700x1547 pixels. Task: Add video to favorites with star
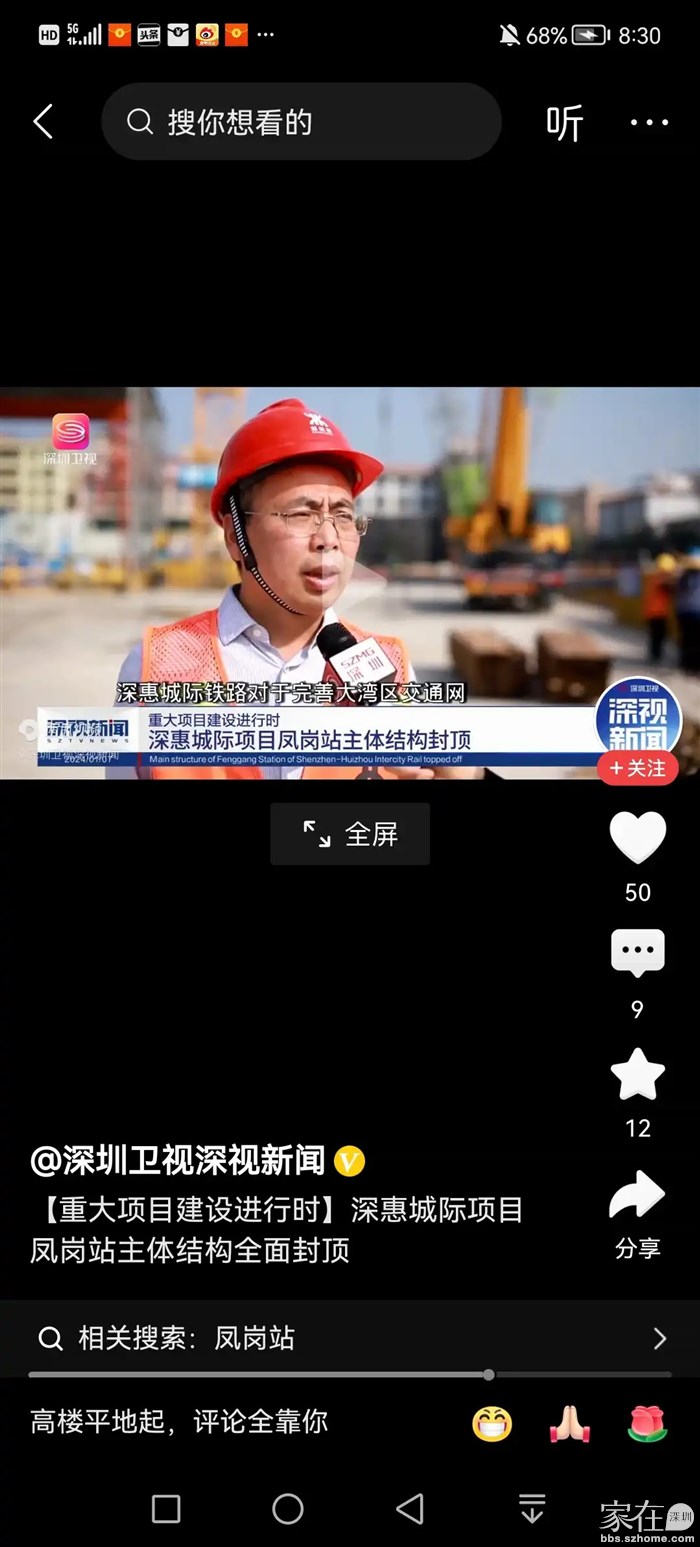[638, 1074]
